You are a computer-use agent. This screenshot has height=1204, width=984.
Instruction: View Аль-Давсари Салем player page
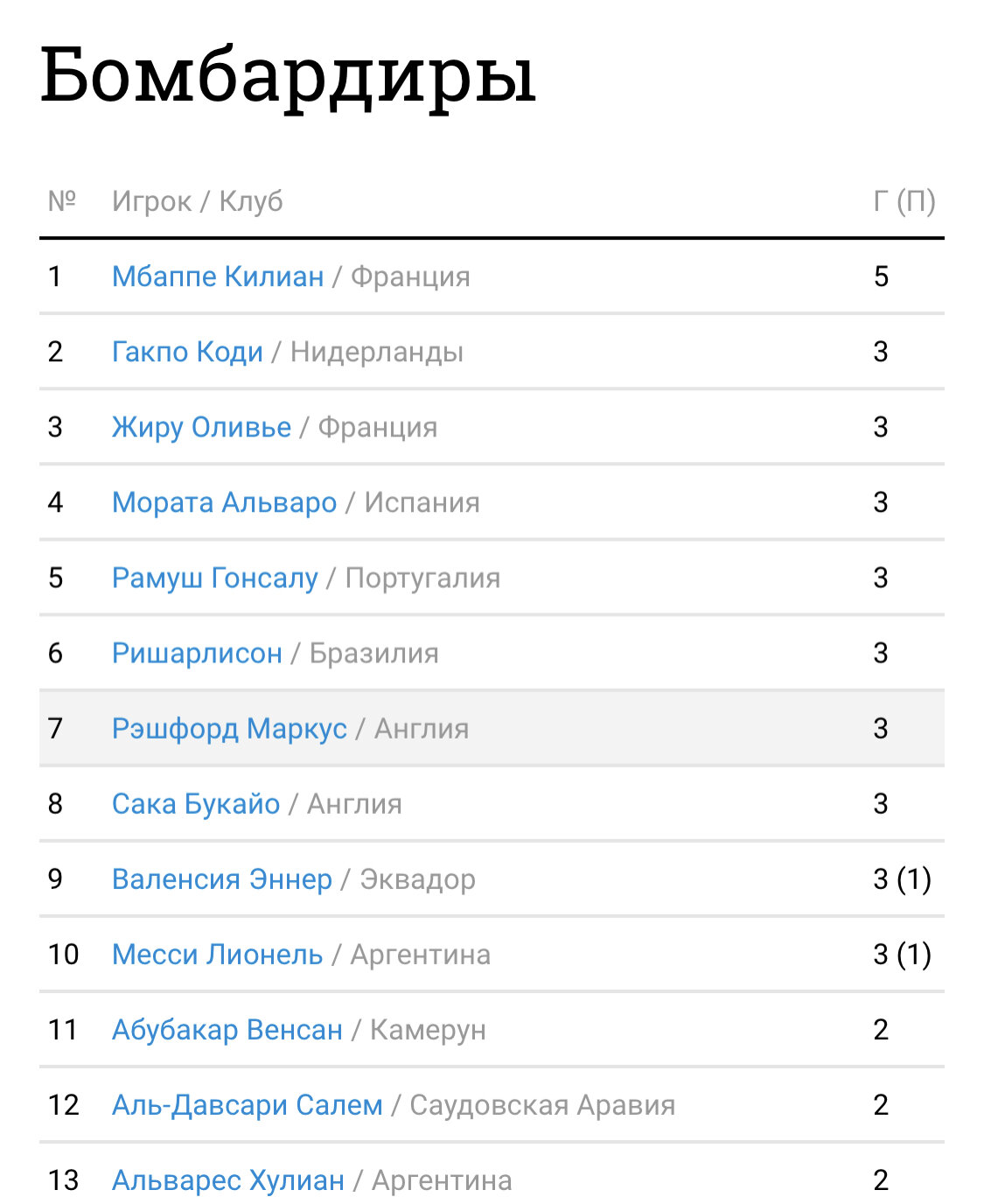pos(248,1104)
